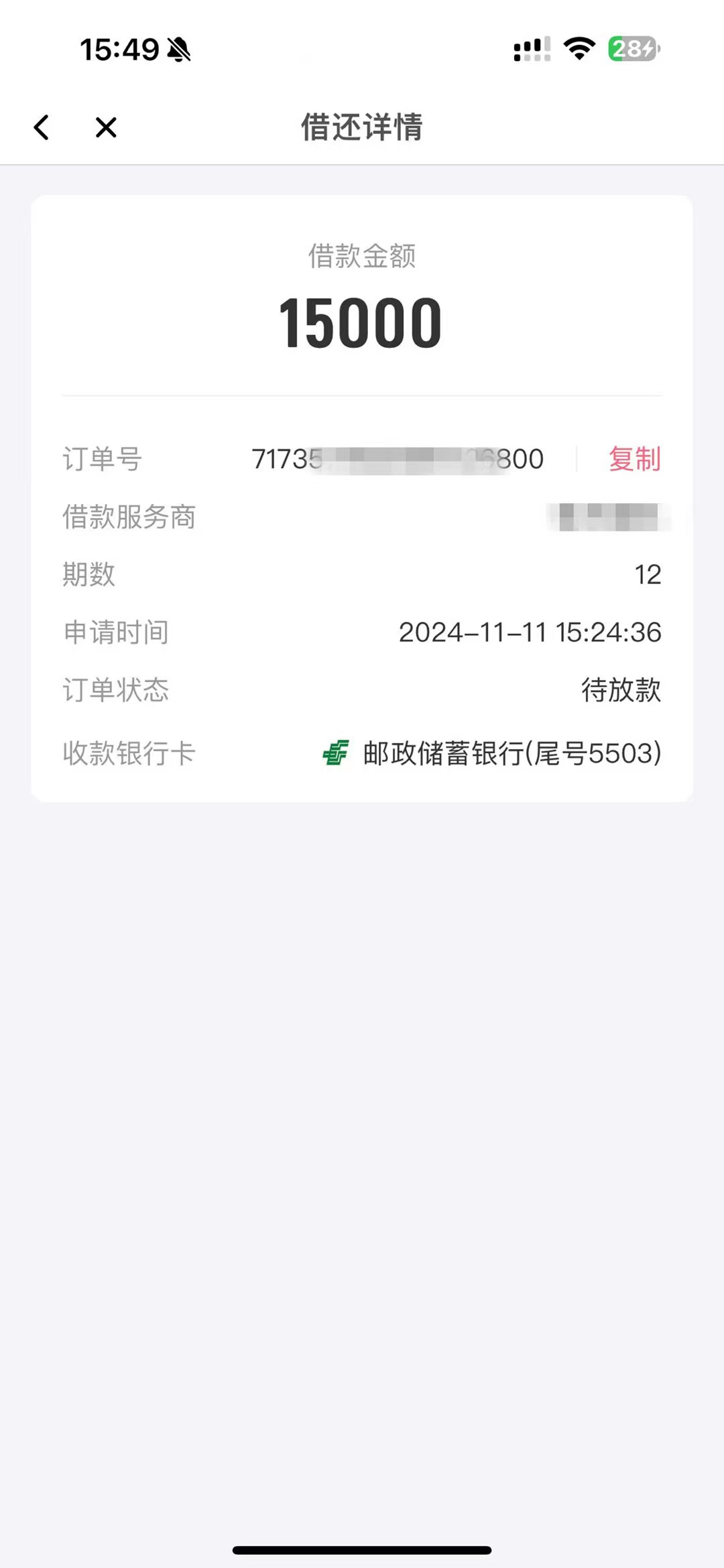Copy the order number via 复制
Viewport: 724px width, 1568px height.
coord(634,459)
